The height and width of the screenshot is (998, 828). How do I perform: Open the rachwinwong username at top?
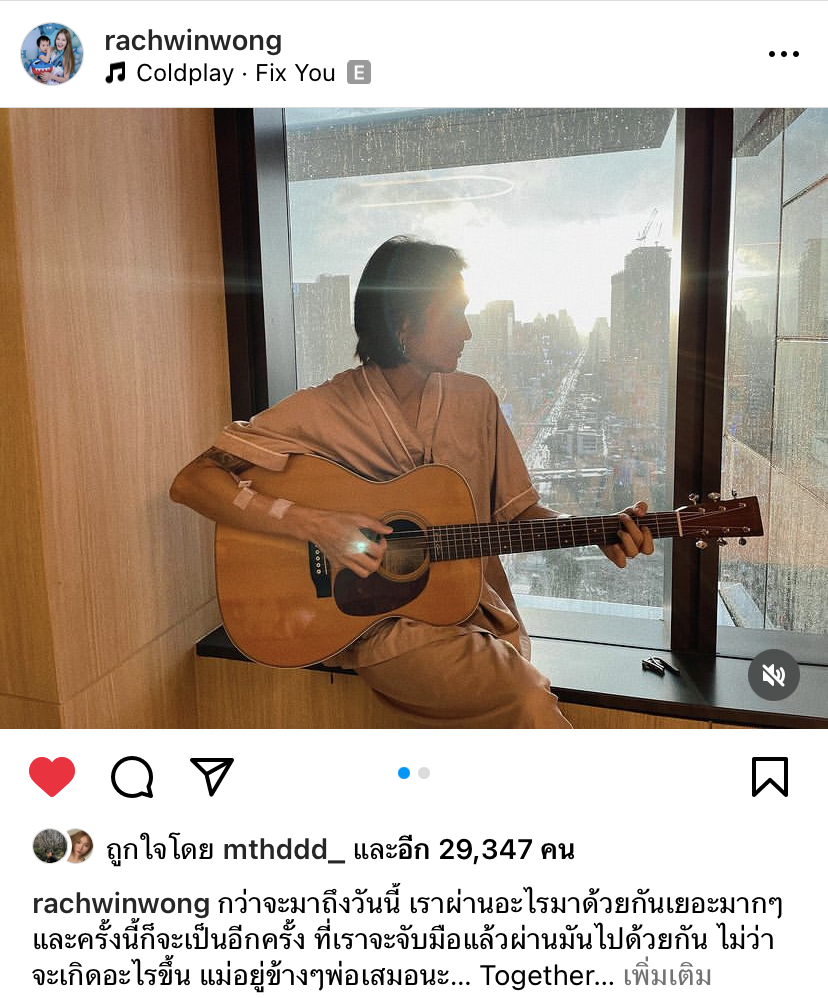(x=193, y=40)
